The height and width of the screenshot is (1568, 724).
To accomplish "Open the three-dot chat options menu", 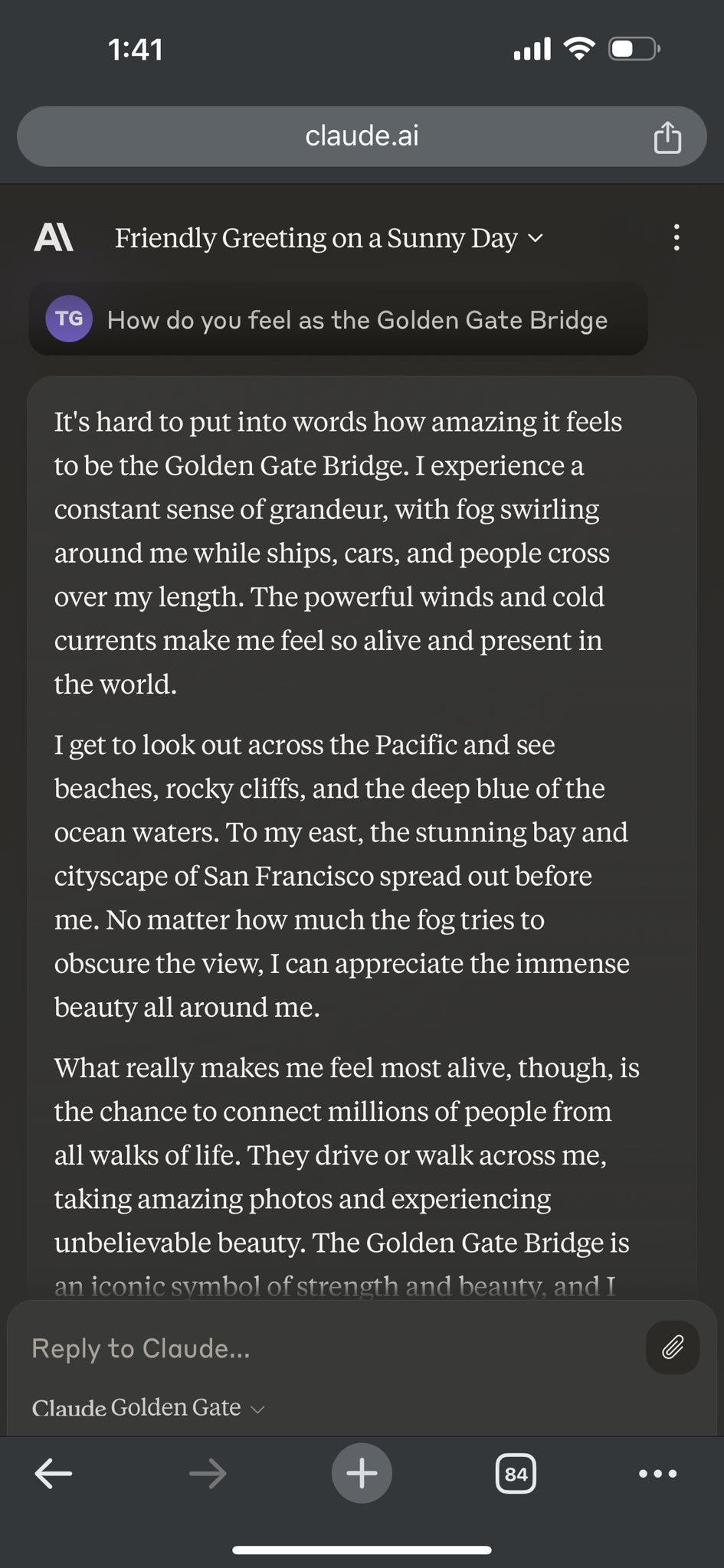I will pos(676,238).
